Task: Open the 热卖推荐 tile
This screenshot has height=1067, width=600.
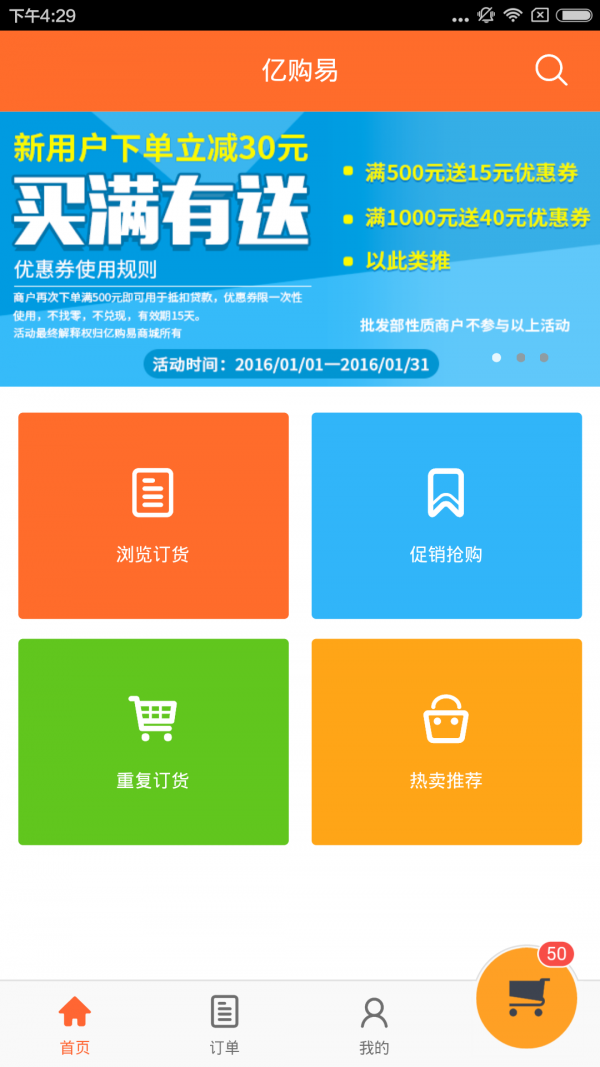Action: (x=446, y=742)
